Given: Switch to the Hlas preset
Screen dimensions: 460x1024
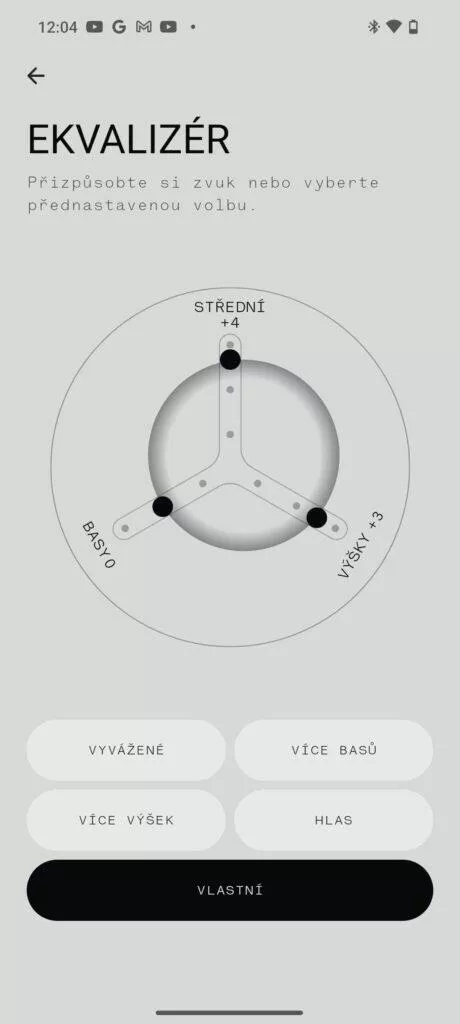Looking at the screenshot, I should pyautogui.click(x=334, y=820).
